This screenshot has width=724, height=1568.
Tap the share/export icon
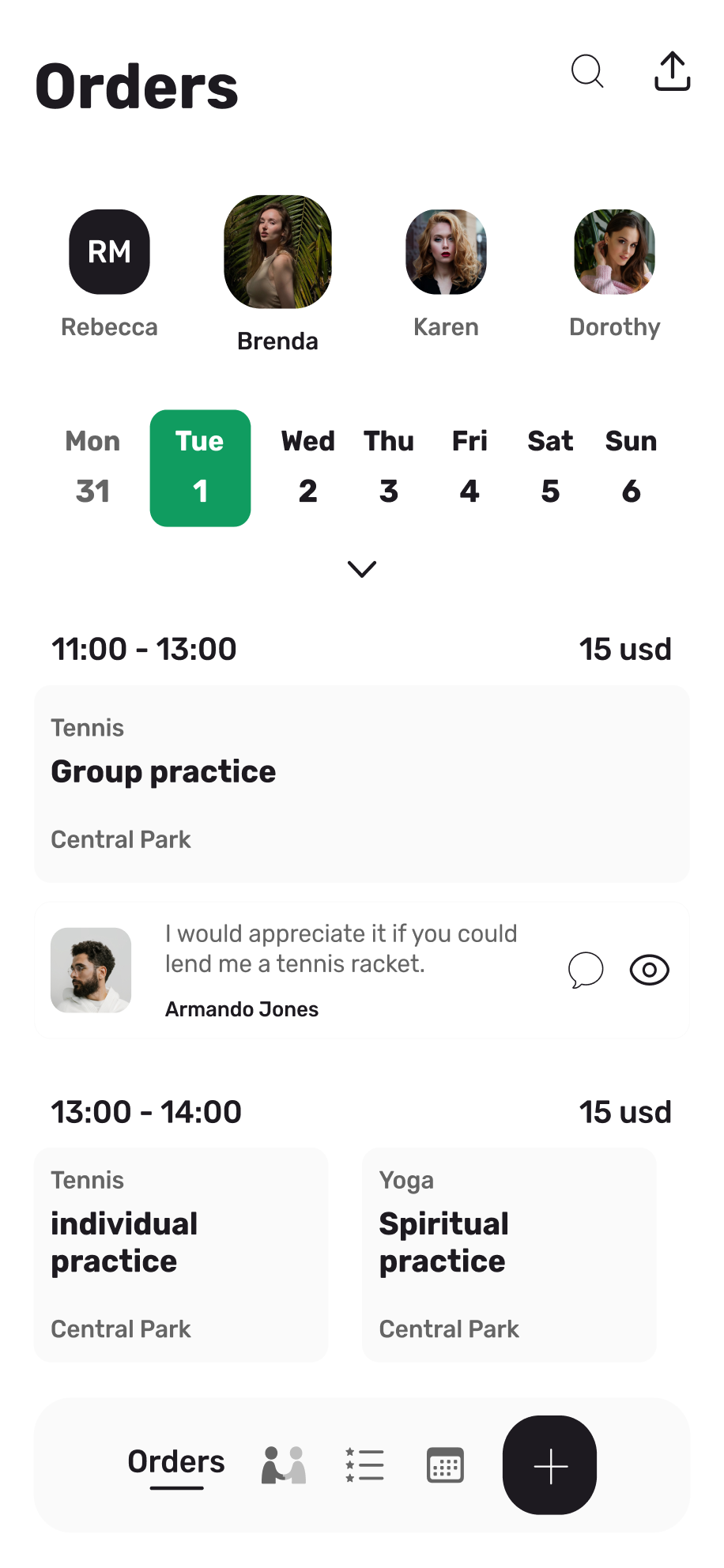click(x=672, y=72)
